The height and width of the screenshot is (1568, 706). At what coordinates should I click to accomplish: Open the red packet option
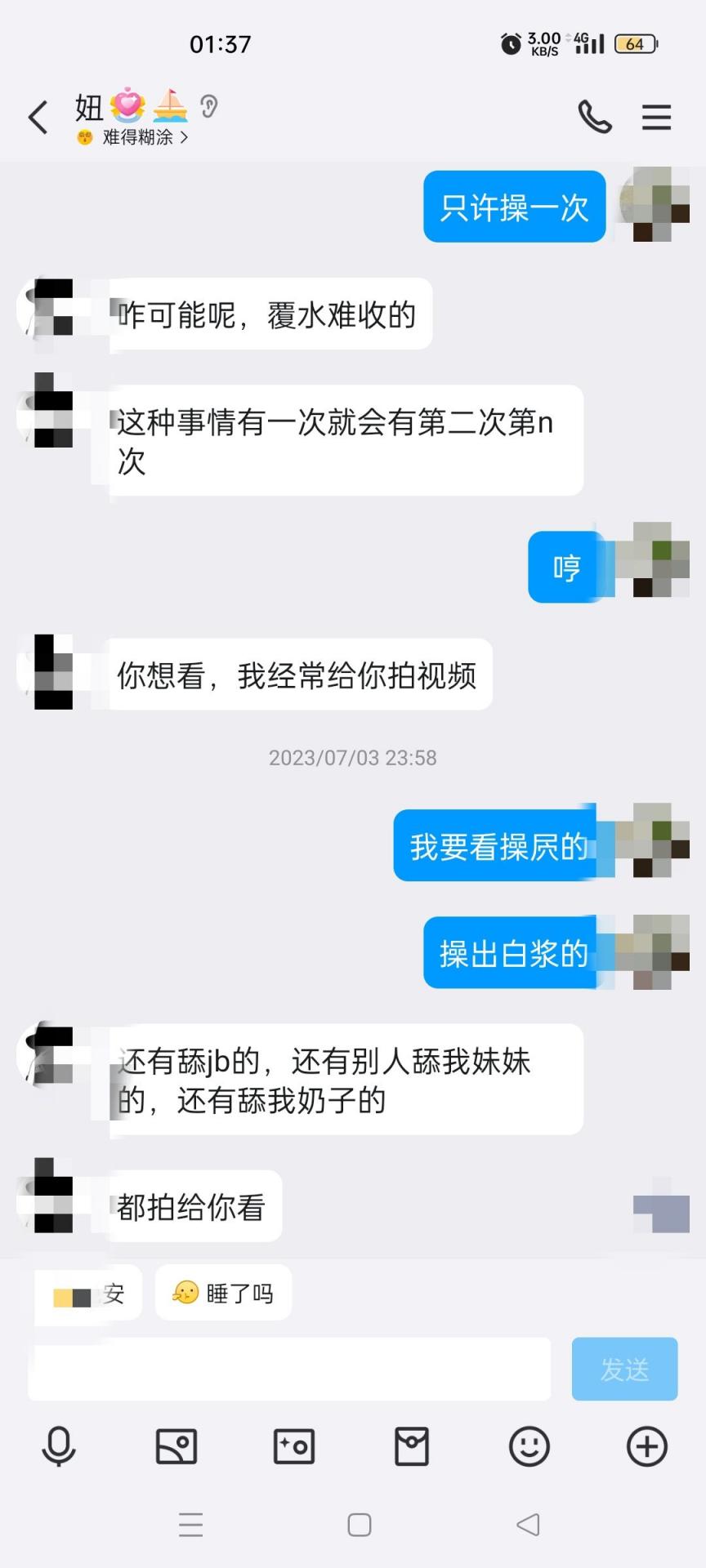click(412, 1446)
